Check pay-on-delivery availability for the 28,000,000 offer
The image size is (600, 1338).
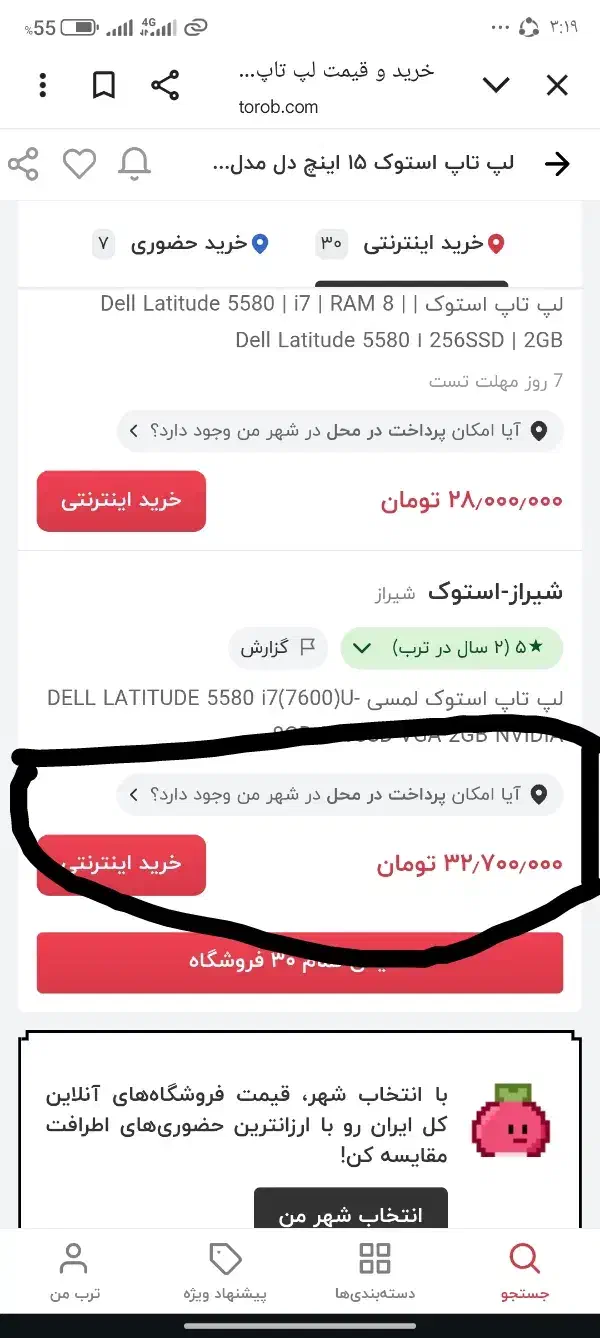tap(340, 431)
